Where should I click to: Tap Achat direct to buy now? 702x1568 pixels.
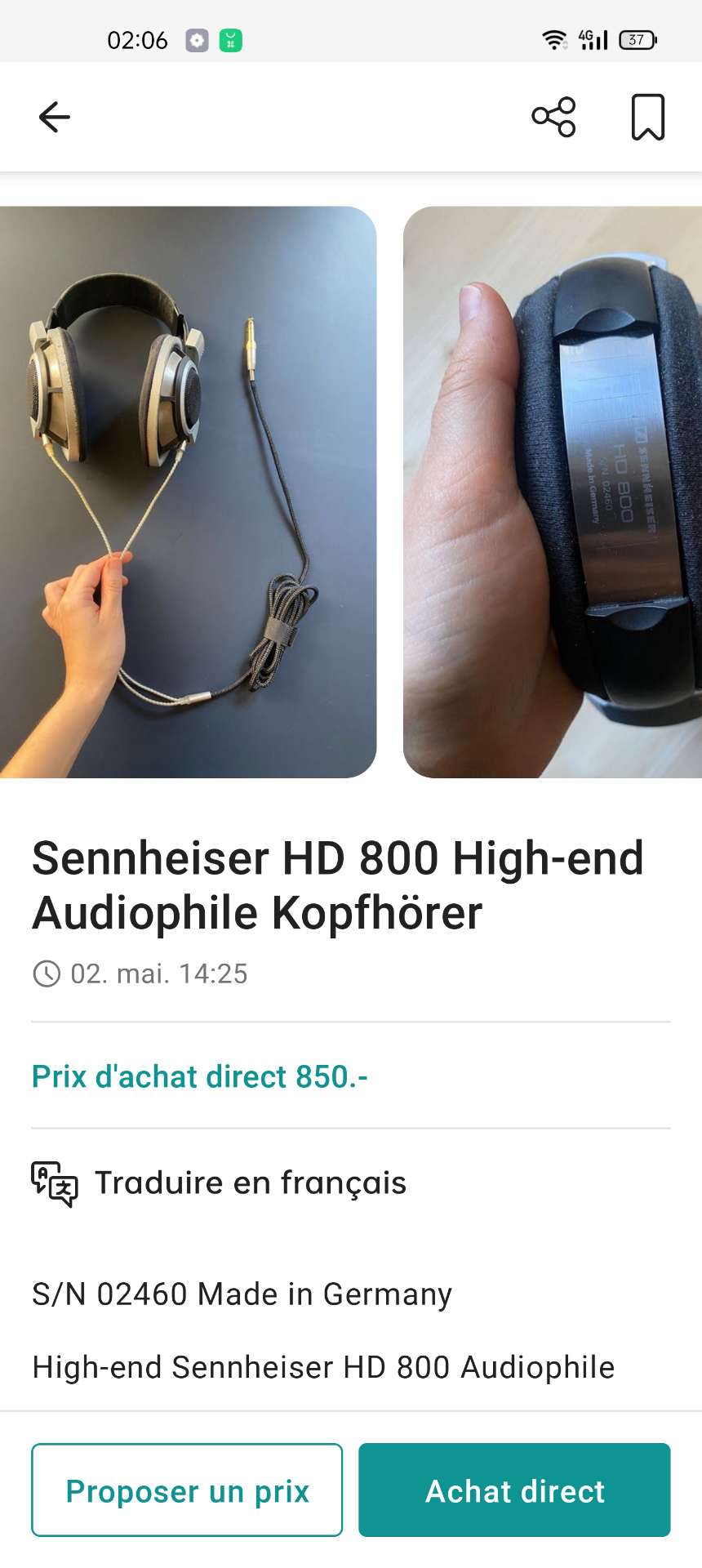click(514, 1490)
